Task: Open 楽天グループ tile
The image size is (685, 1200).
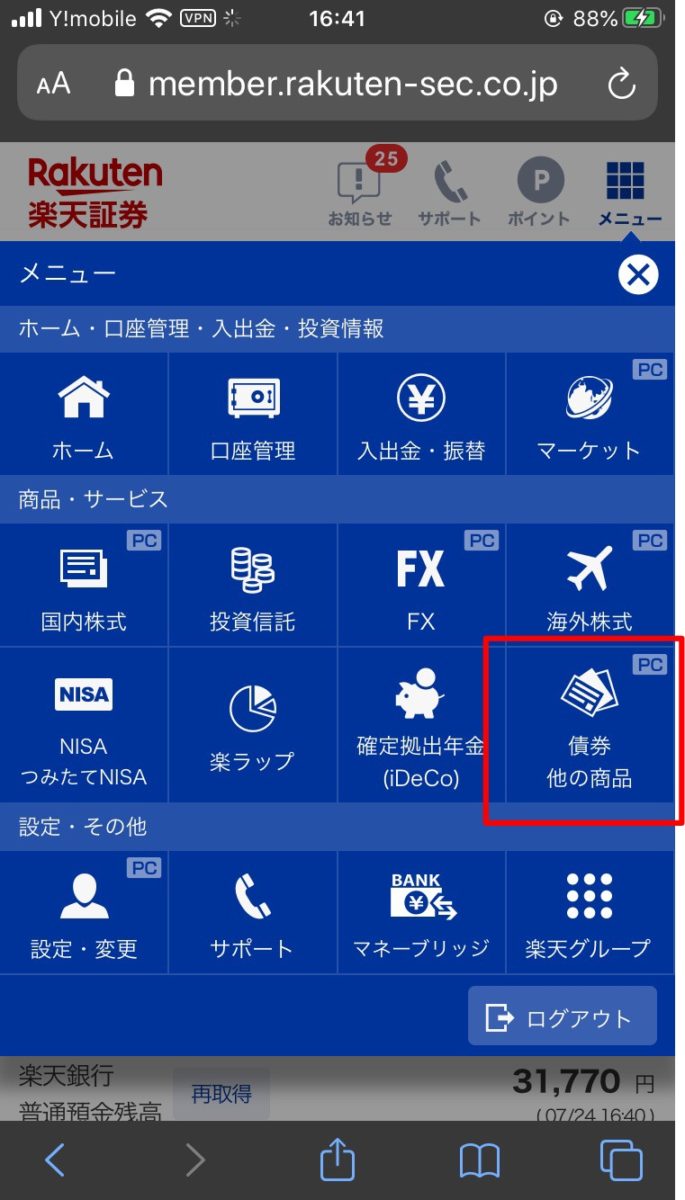Action: [x=589, y=913]
